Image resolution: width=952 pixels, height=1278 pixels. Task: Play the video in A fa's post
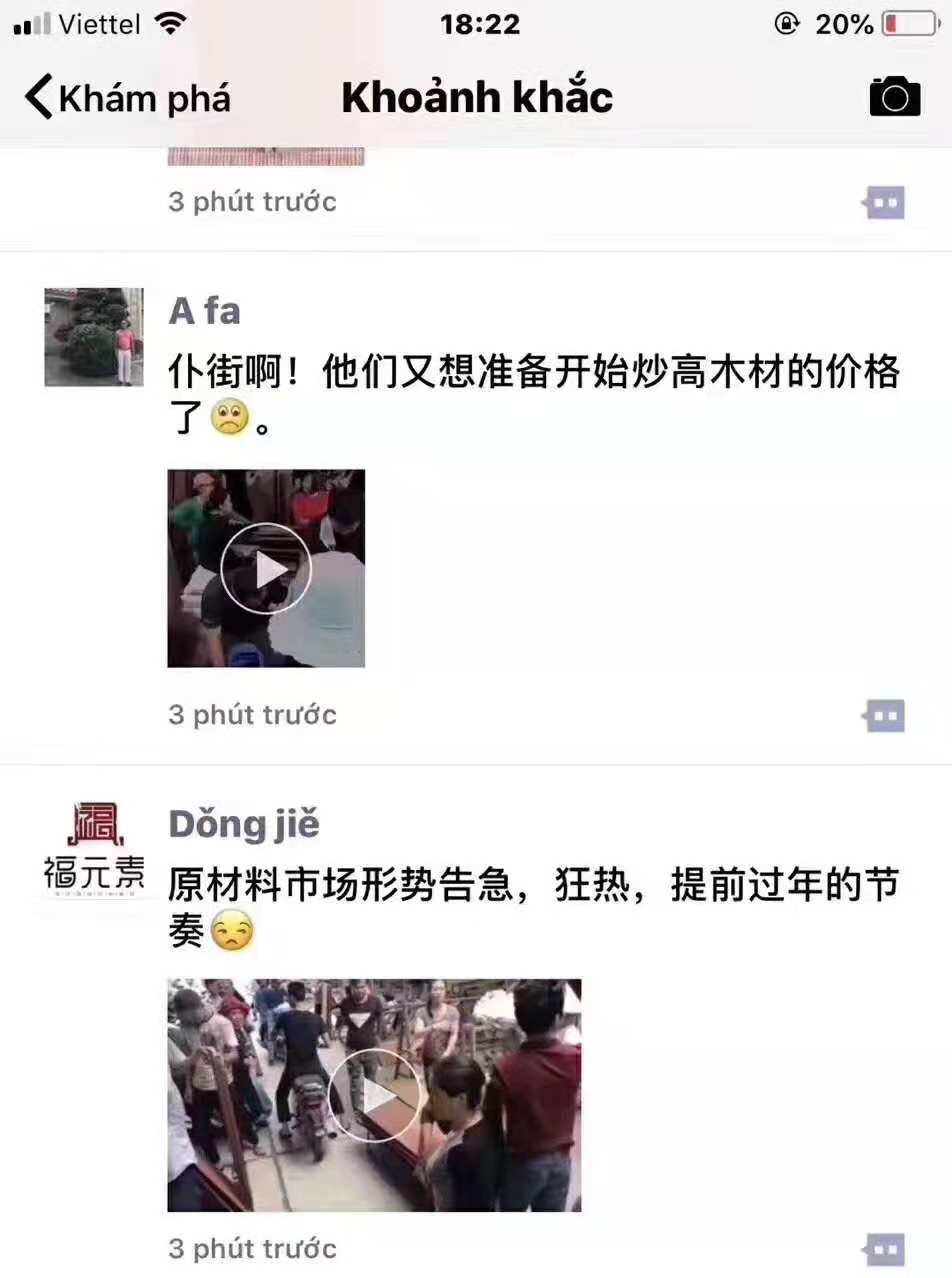tap(266, 569)
